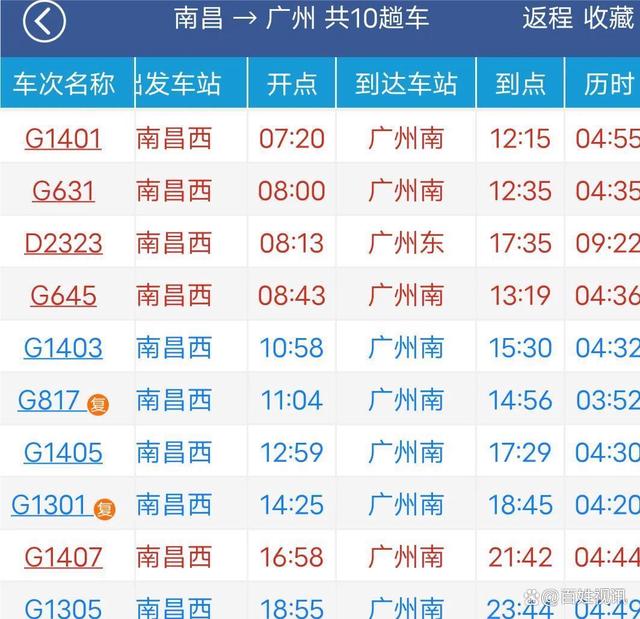View details for train G645
Image resolution: width=640 pixels, height=619 pixels.
coord(63,296)
